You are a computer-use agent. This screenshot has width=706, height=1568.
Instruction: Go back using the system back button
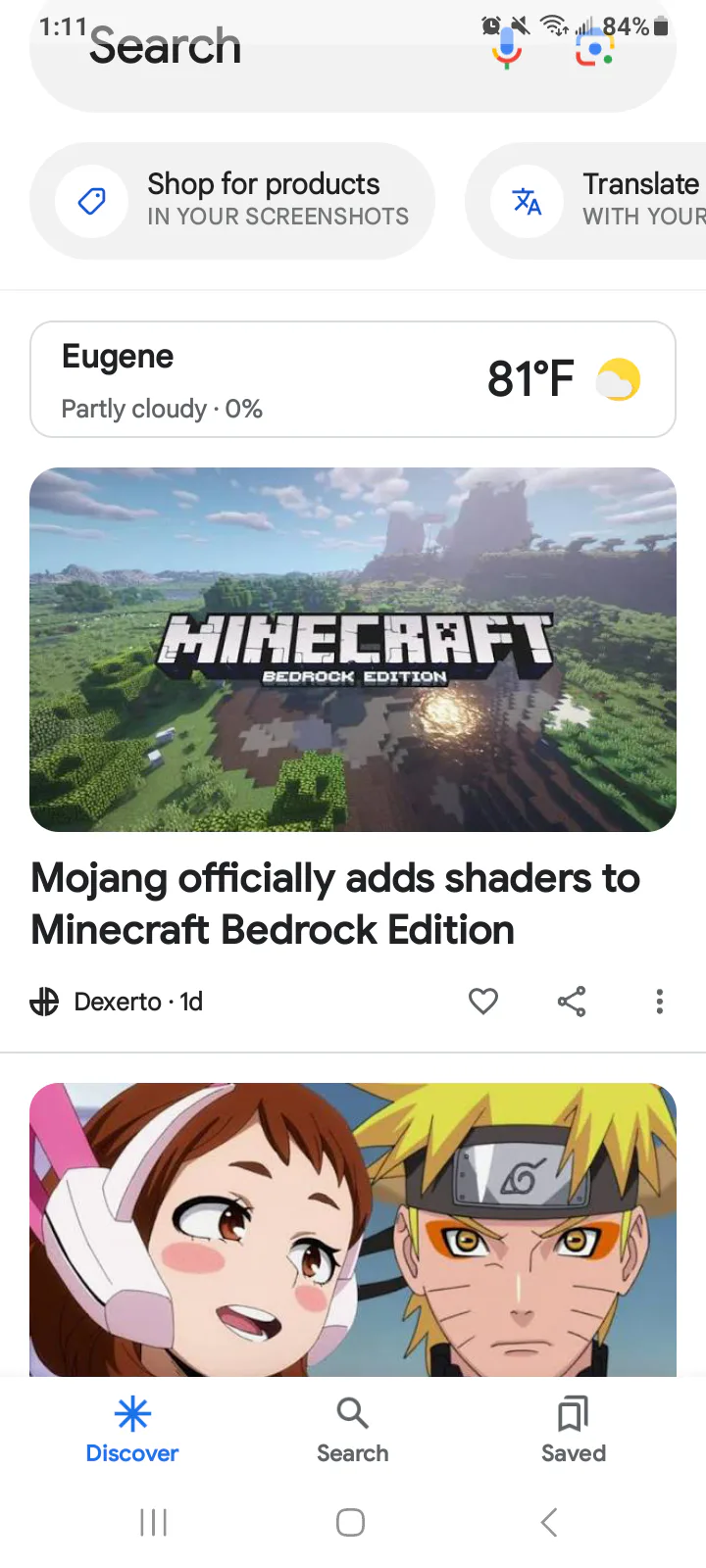[x=549, y=1522]
